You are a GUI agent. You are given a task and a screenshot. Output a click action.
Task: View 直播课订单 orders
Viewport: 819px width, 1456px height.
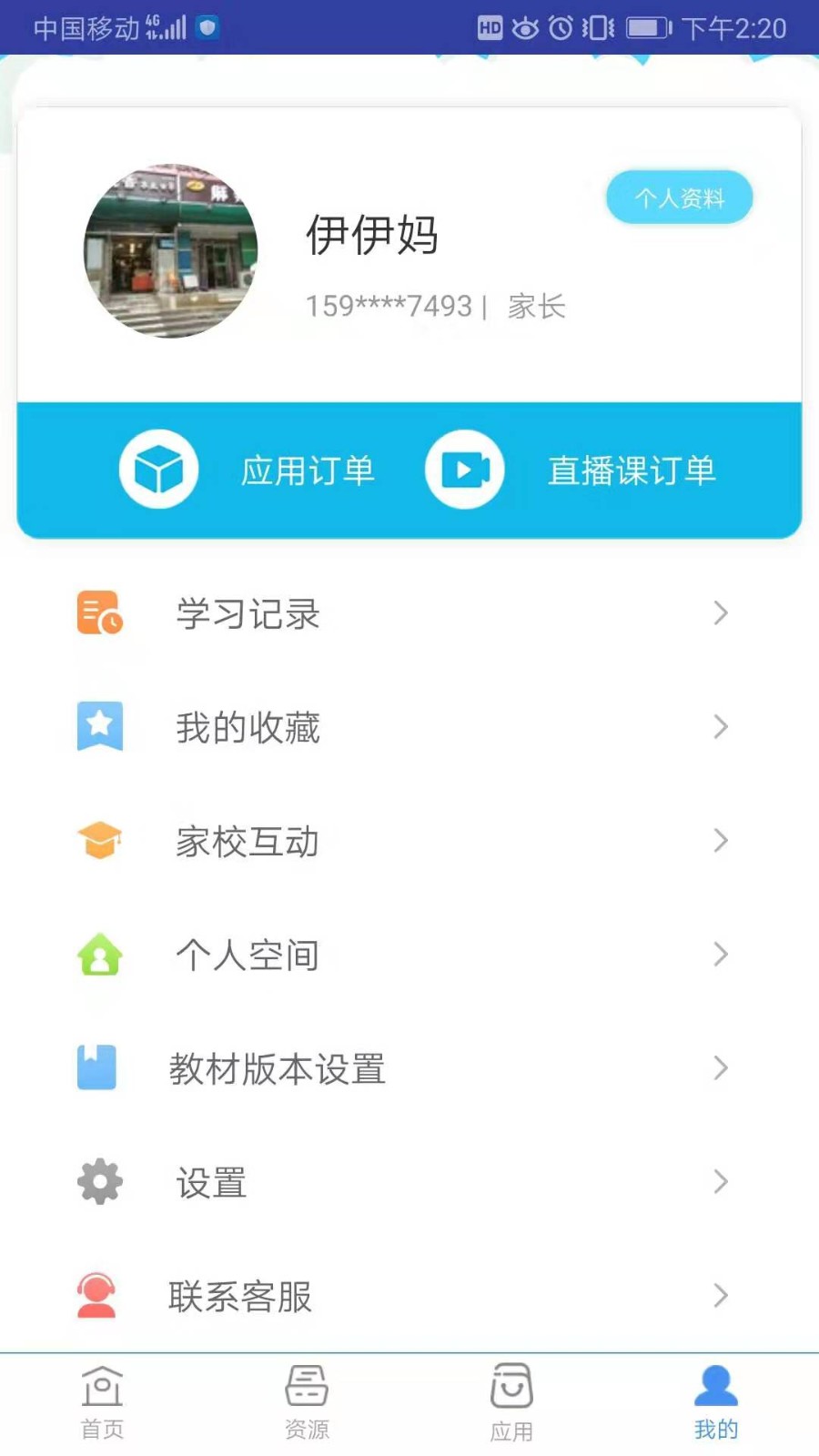(x=571, y=470)
